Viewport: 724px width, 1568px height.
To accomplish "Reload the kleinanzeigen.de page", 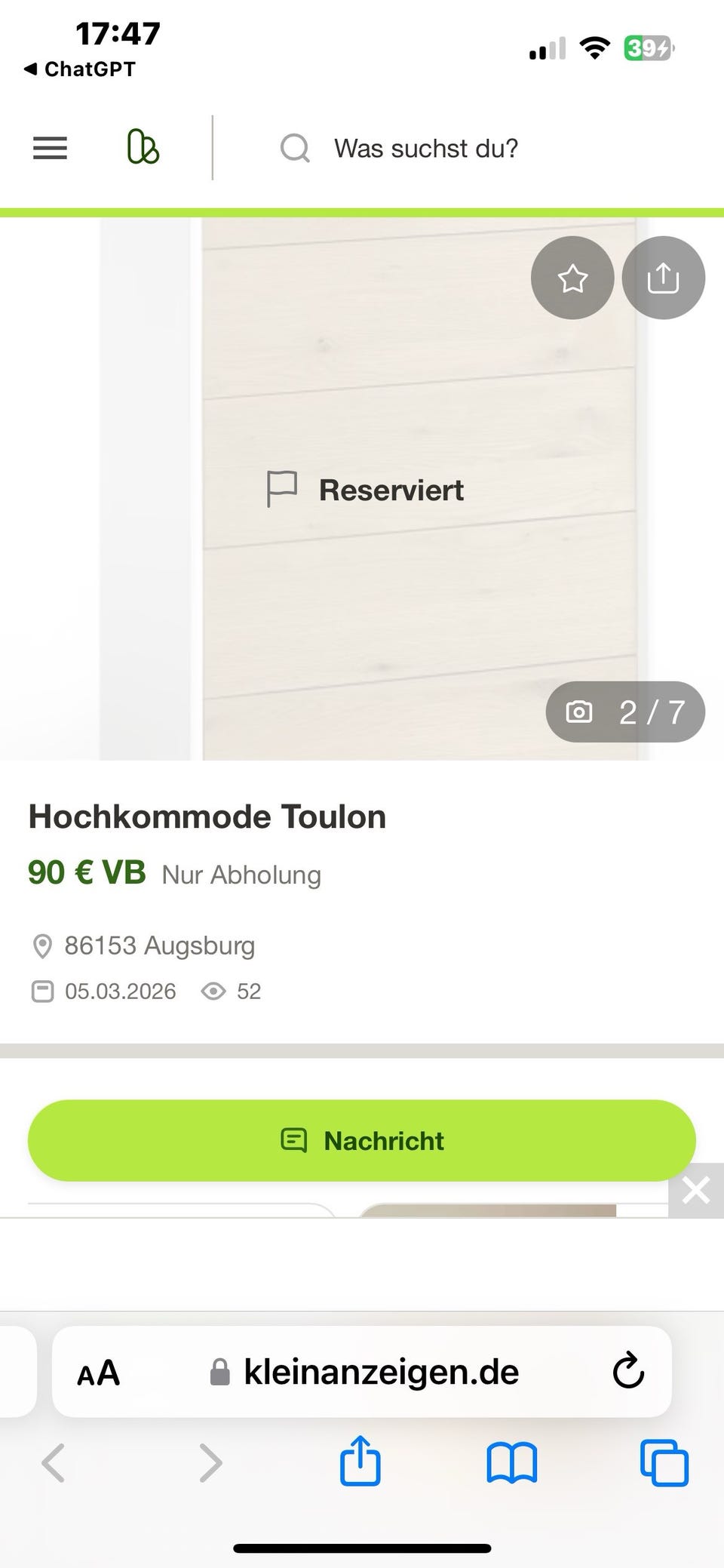I will point(627,1372).
